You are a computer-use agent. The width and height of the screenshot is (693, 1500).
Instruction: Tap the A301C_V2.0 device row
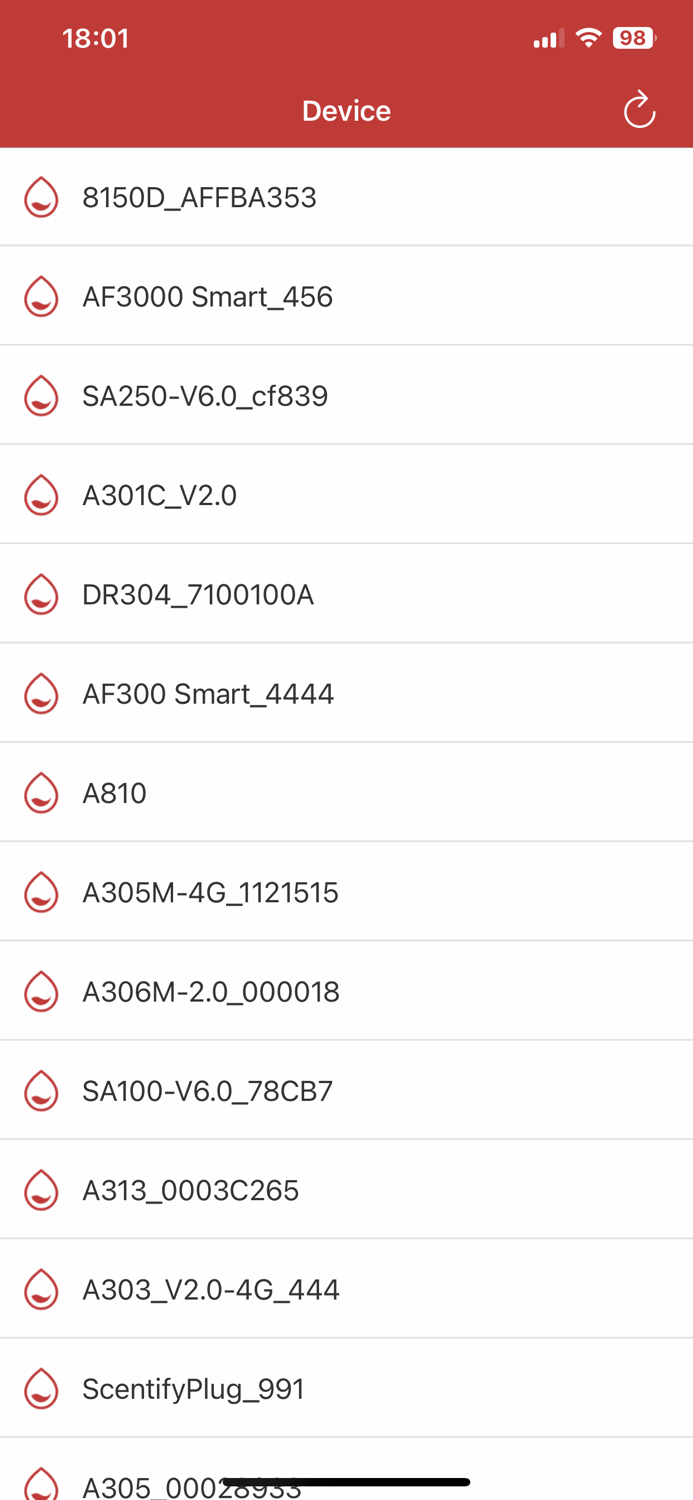point(346,495)
